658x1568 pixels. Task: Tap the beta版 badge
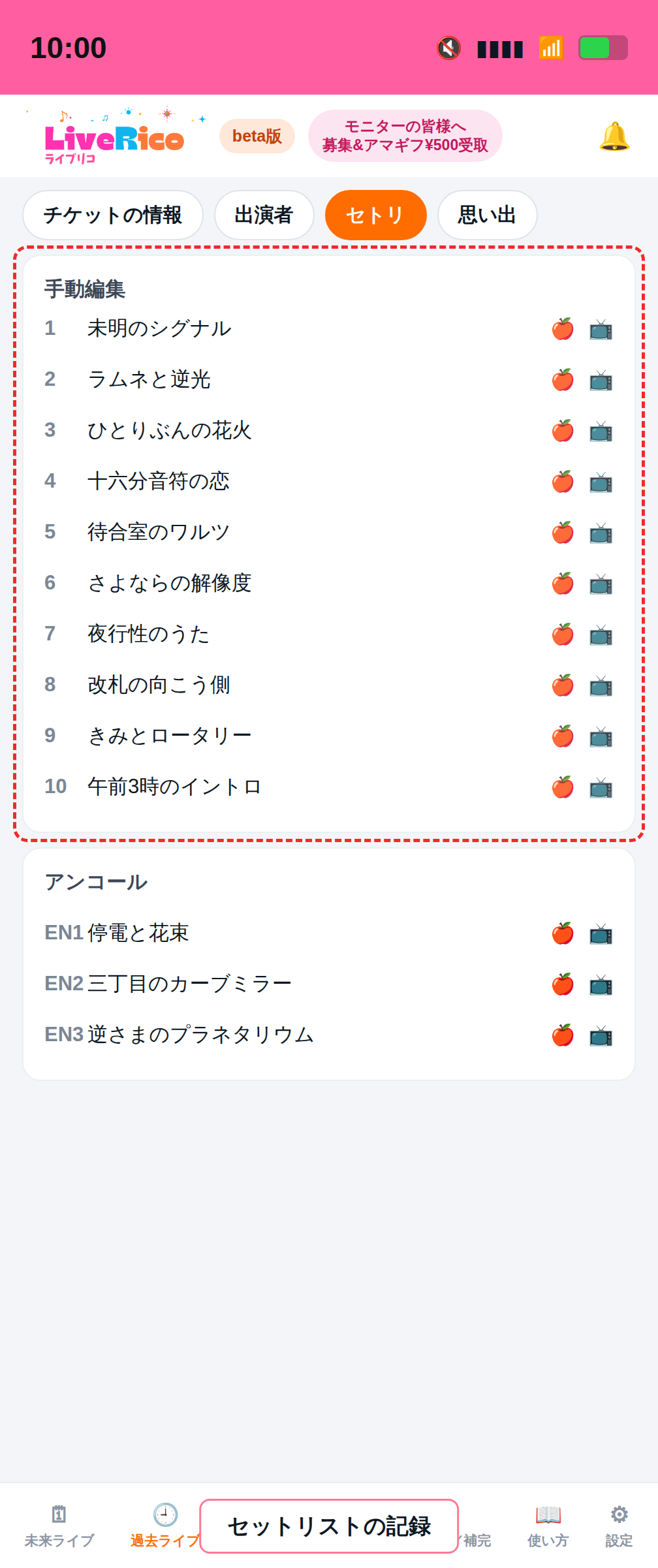point(257,136)
